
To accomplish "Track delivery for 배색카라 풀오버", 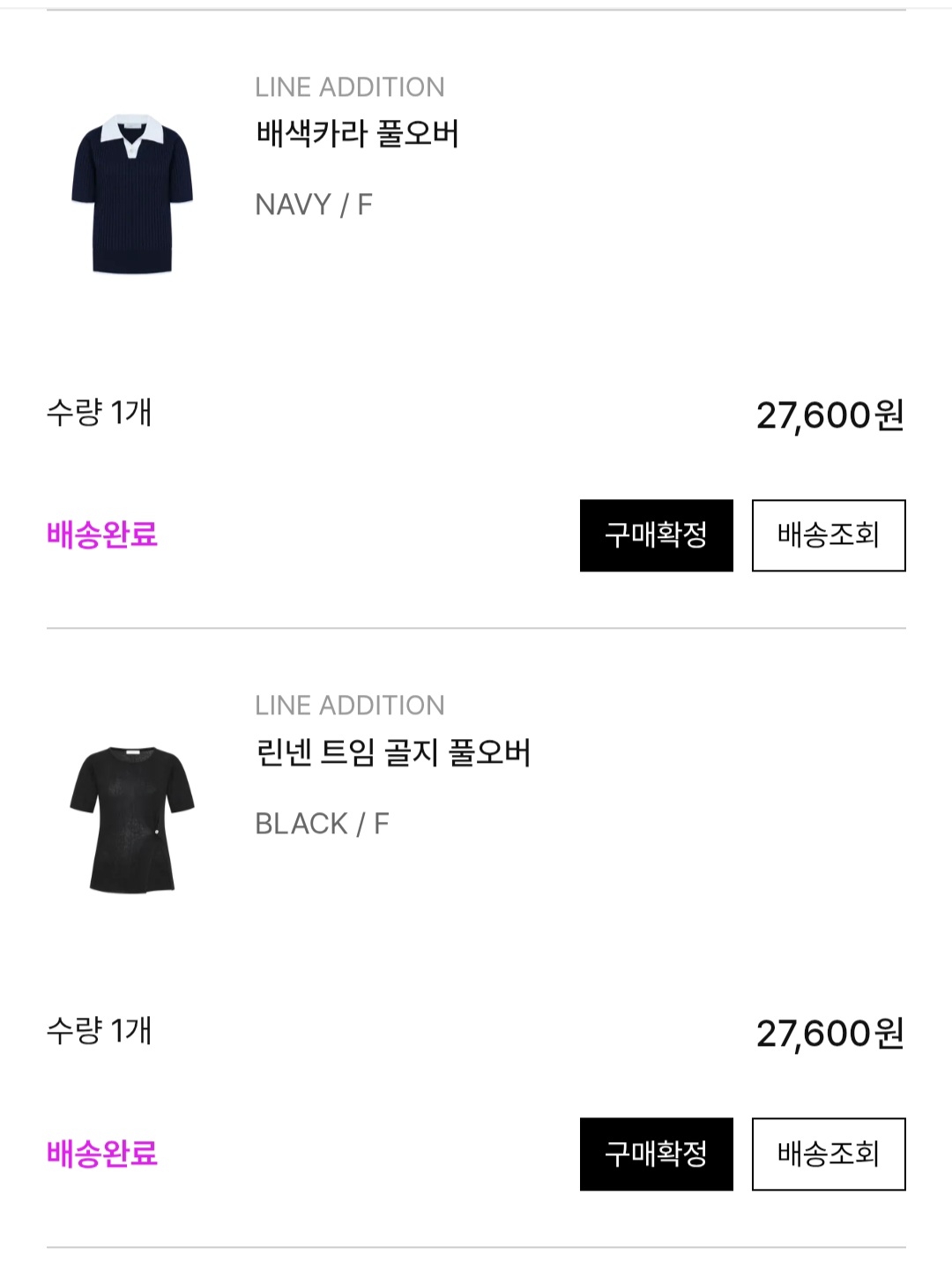I will [x=828, y=535].
